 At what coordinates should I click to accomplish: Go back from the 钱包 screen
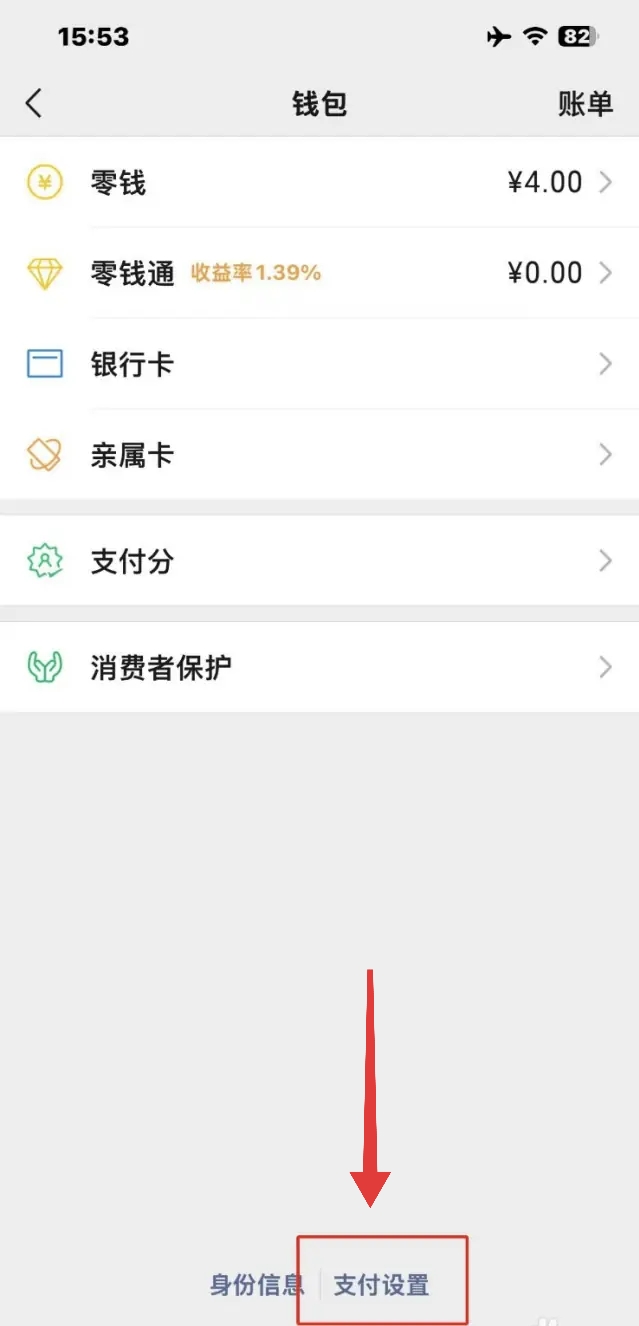34,103
